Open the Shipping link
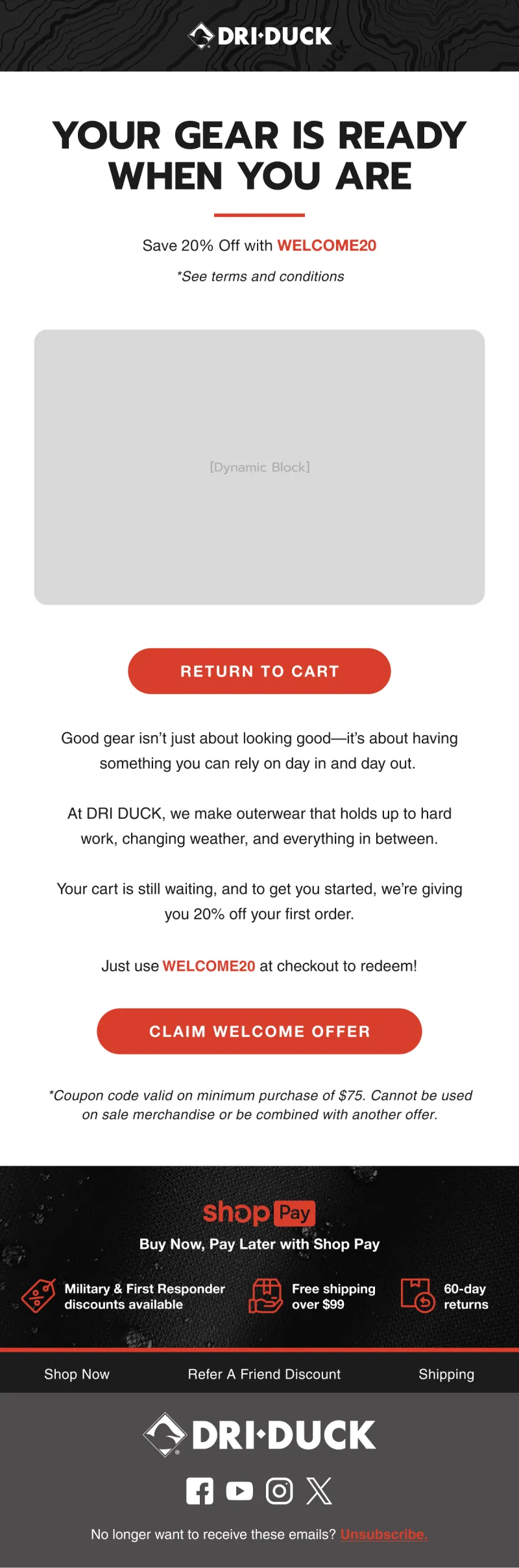Viewport: 519px width, 1568px height. pos(446,1374)
